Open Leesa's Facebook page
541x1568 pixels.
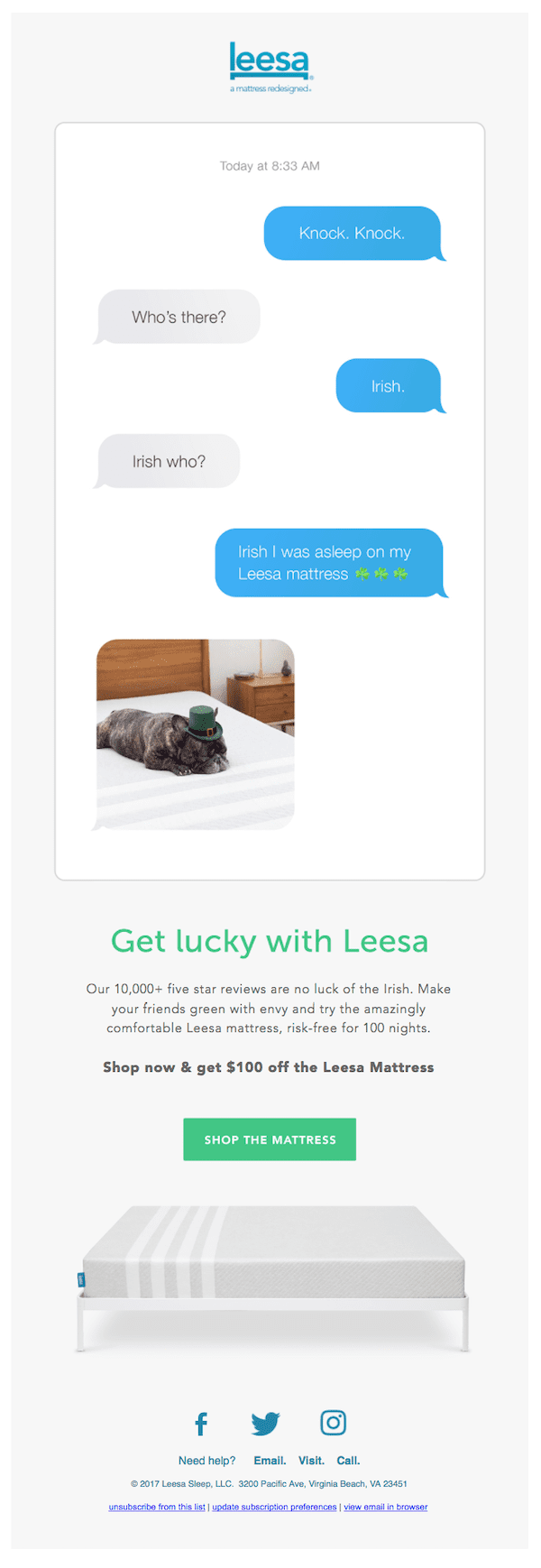point(201,1424)
